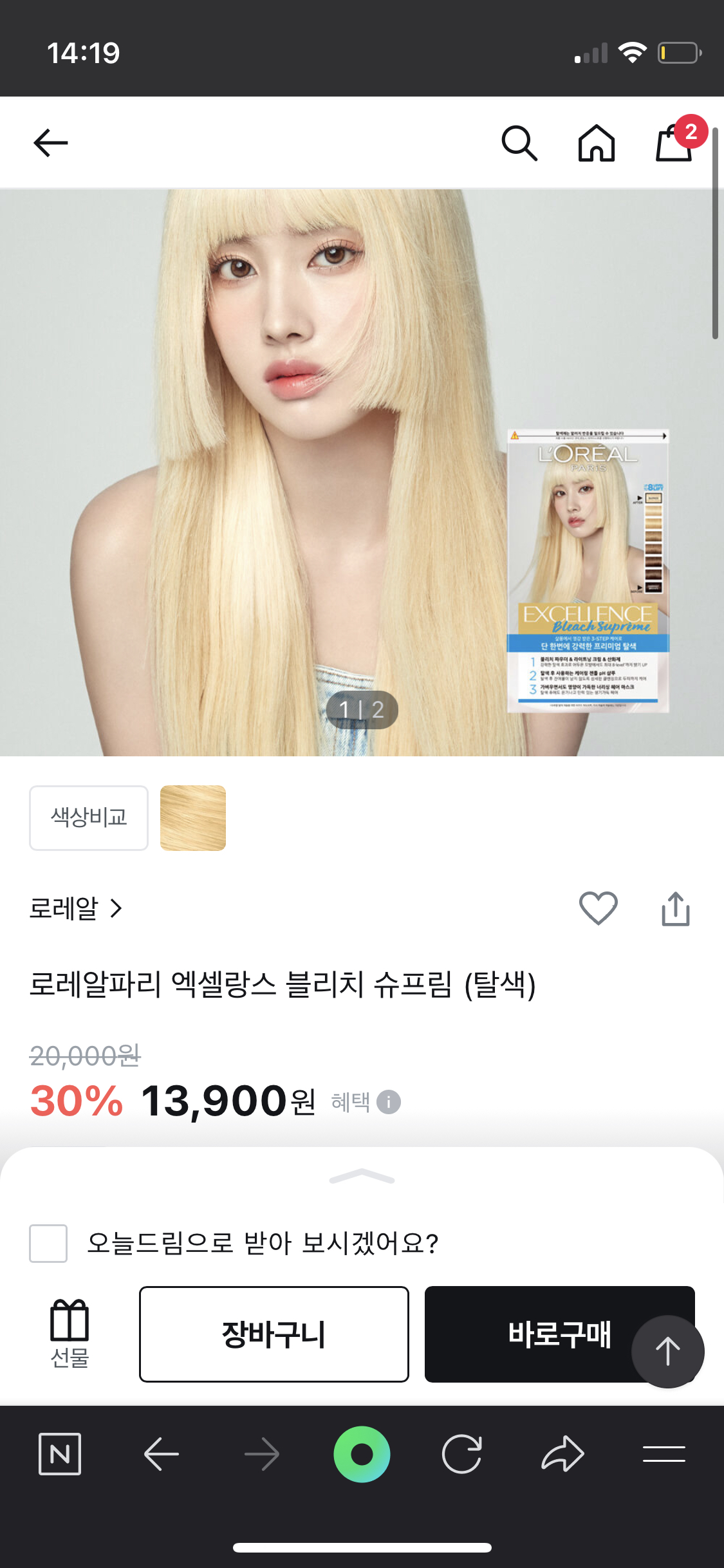Tap the 선물 gift button
This screenshot has height=1568, width=724.
pos(70,1333)
